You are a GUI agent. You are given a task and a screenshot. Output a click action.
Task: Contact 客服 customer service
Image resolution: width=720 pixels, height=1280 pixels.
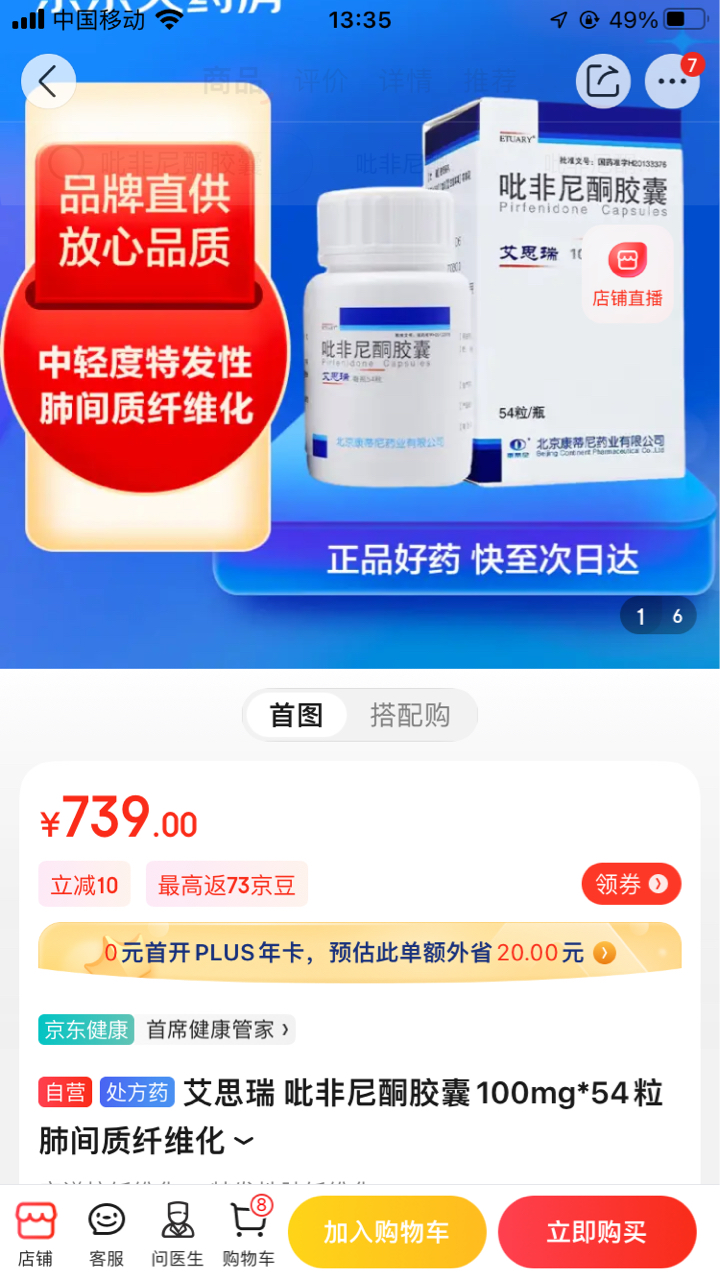click(106, 1233)
